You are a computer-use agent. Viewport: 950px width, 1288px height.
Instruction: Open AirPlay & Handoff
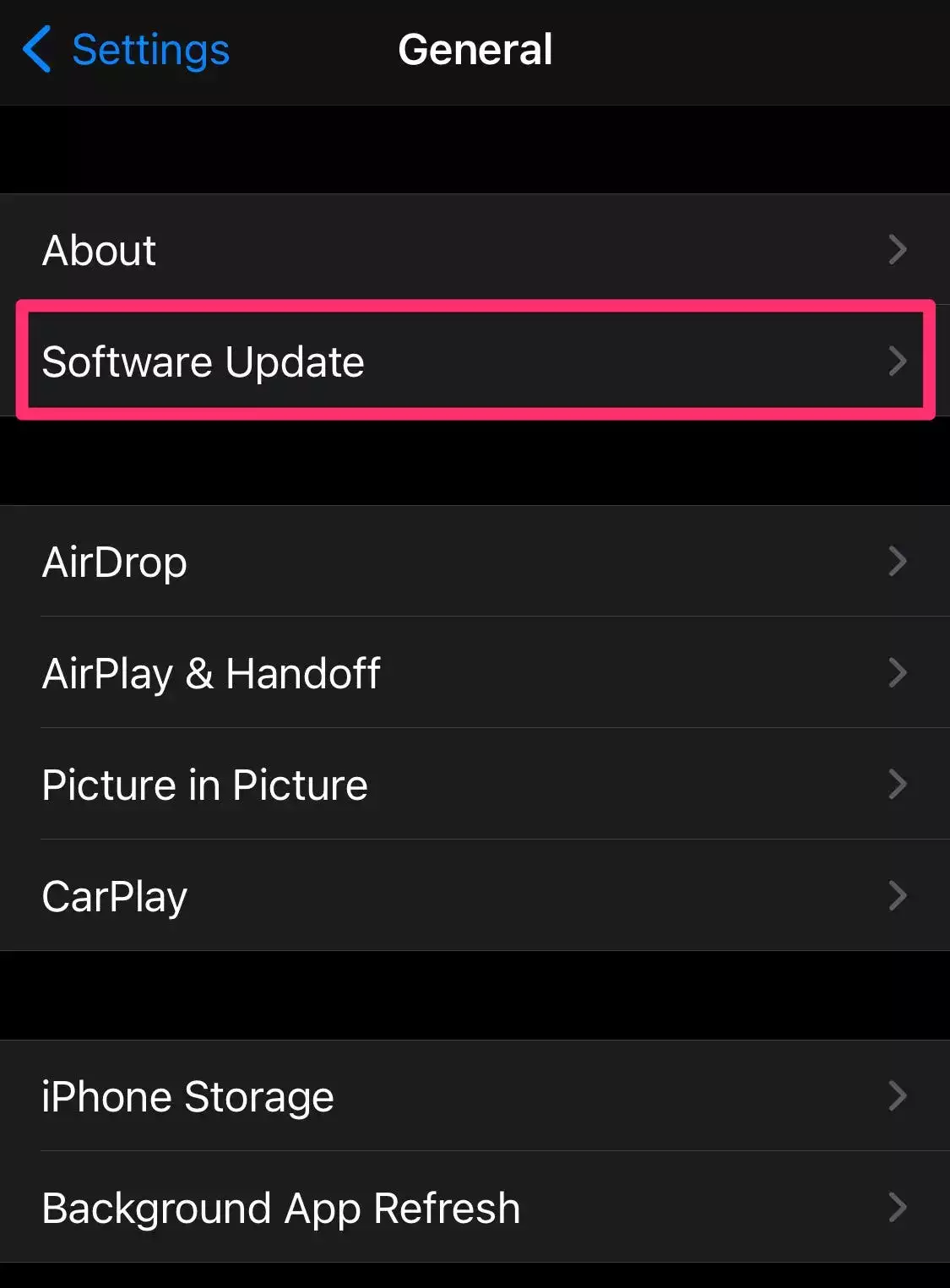tap(473, 673)
